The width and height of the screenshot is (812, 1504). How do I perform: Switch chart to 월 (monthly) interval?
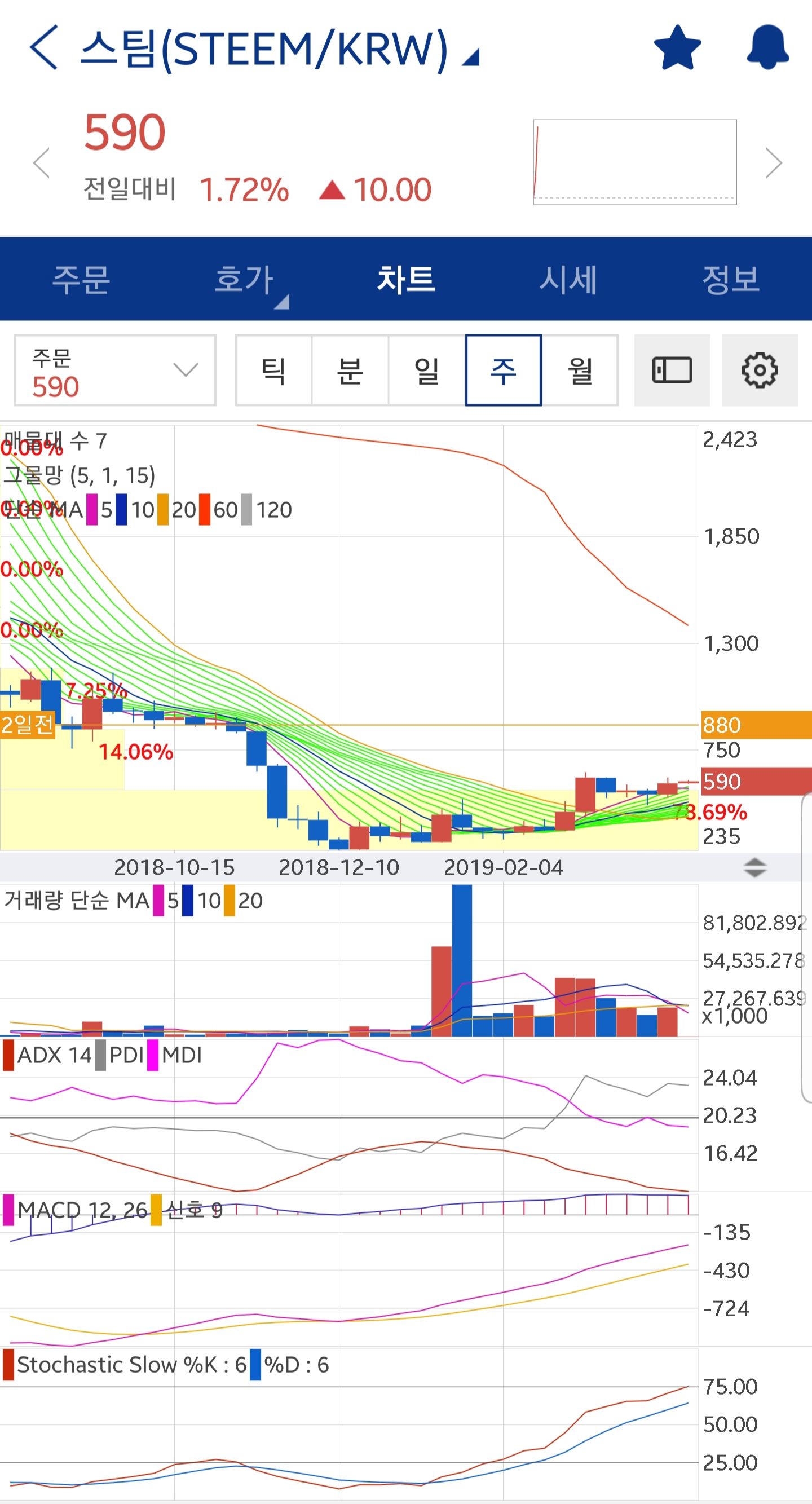[x=580, y=370]
